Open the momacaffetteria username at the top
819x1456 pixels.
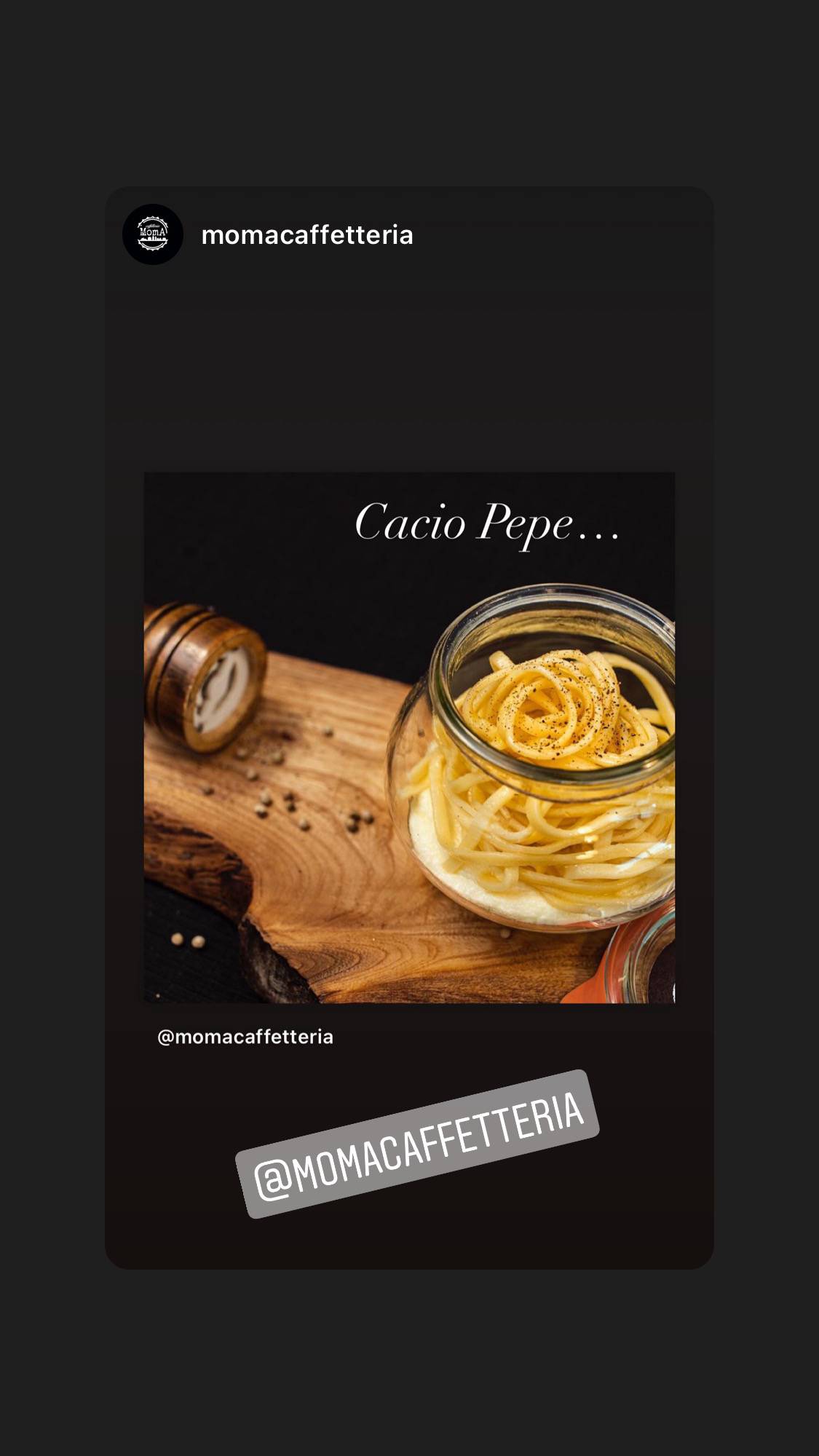pyautogui.click(x=308, y=235)
